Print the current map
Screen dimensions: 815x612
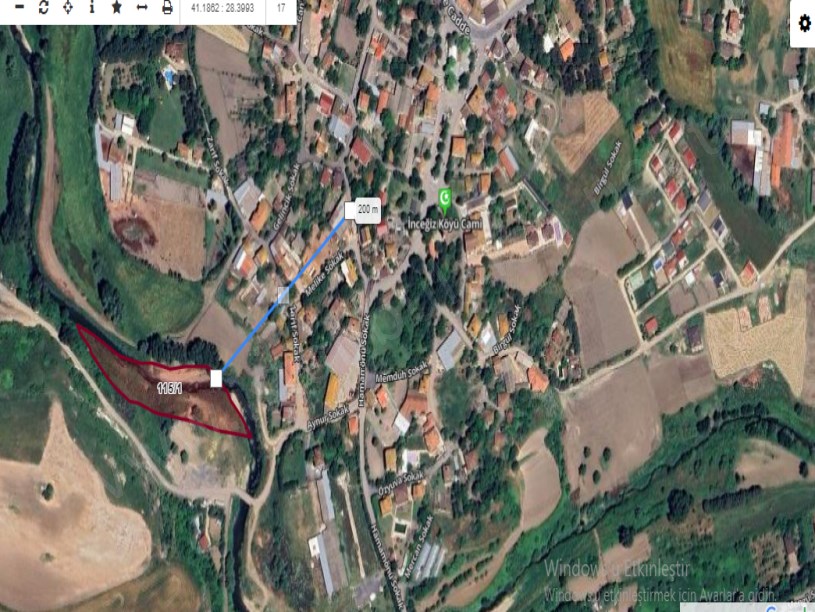pyautogui.click(x=166, y=7)
